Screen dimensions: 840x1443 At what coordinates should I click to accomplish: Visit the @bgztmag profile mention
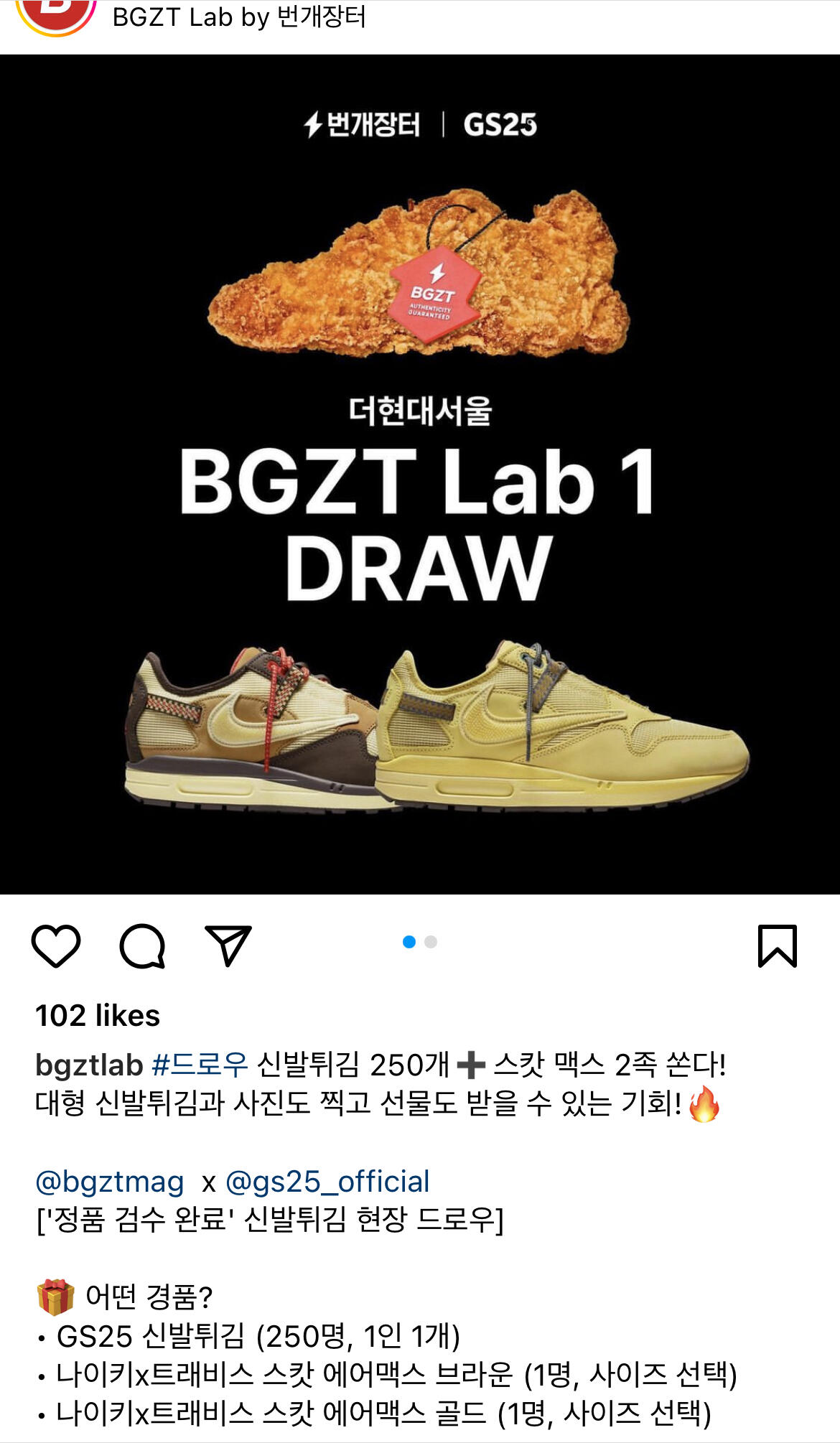pos(110,1182)
